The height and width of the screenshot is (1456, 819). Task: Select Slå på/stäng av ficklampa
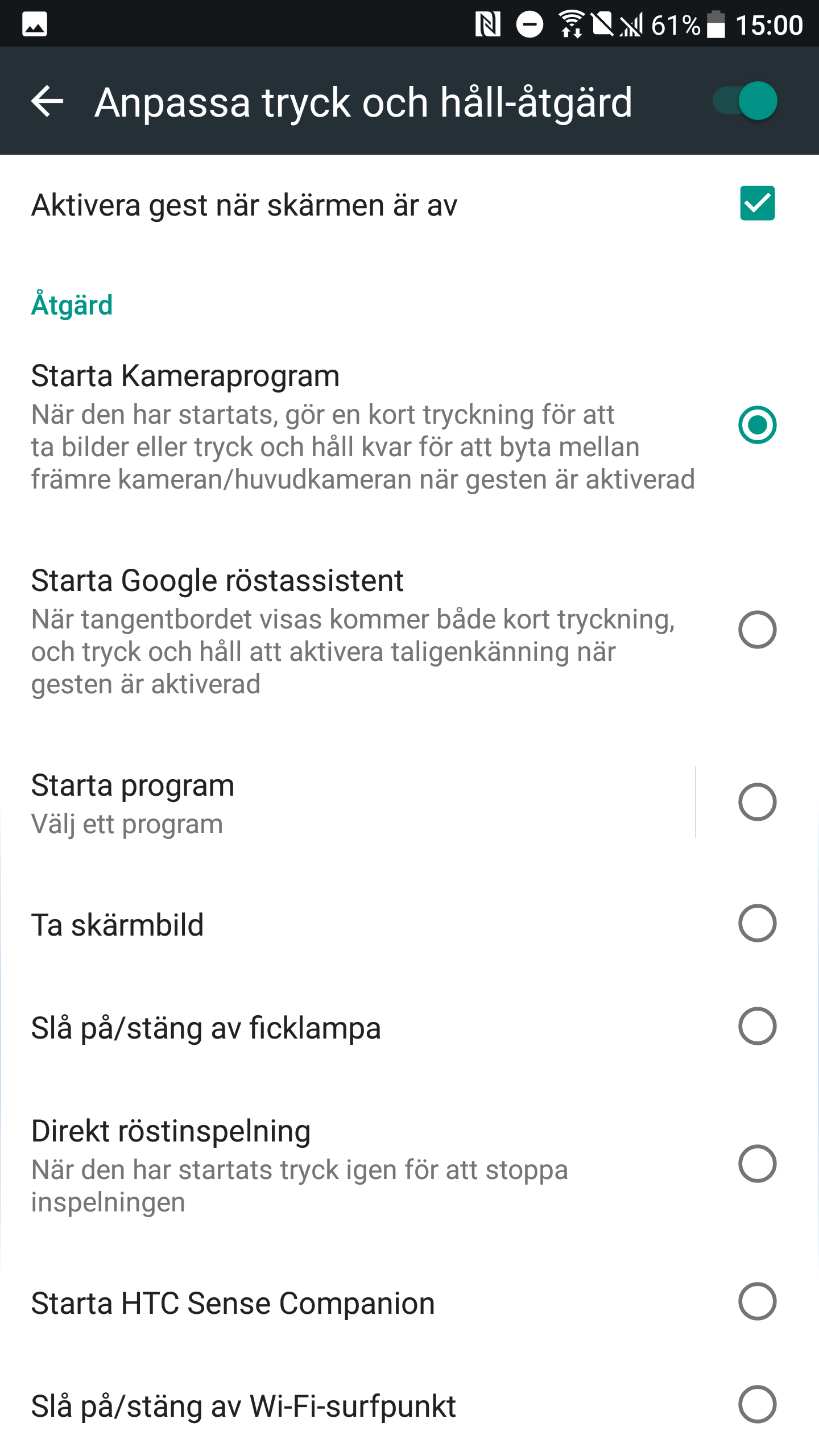(756, 1027)
